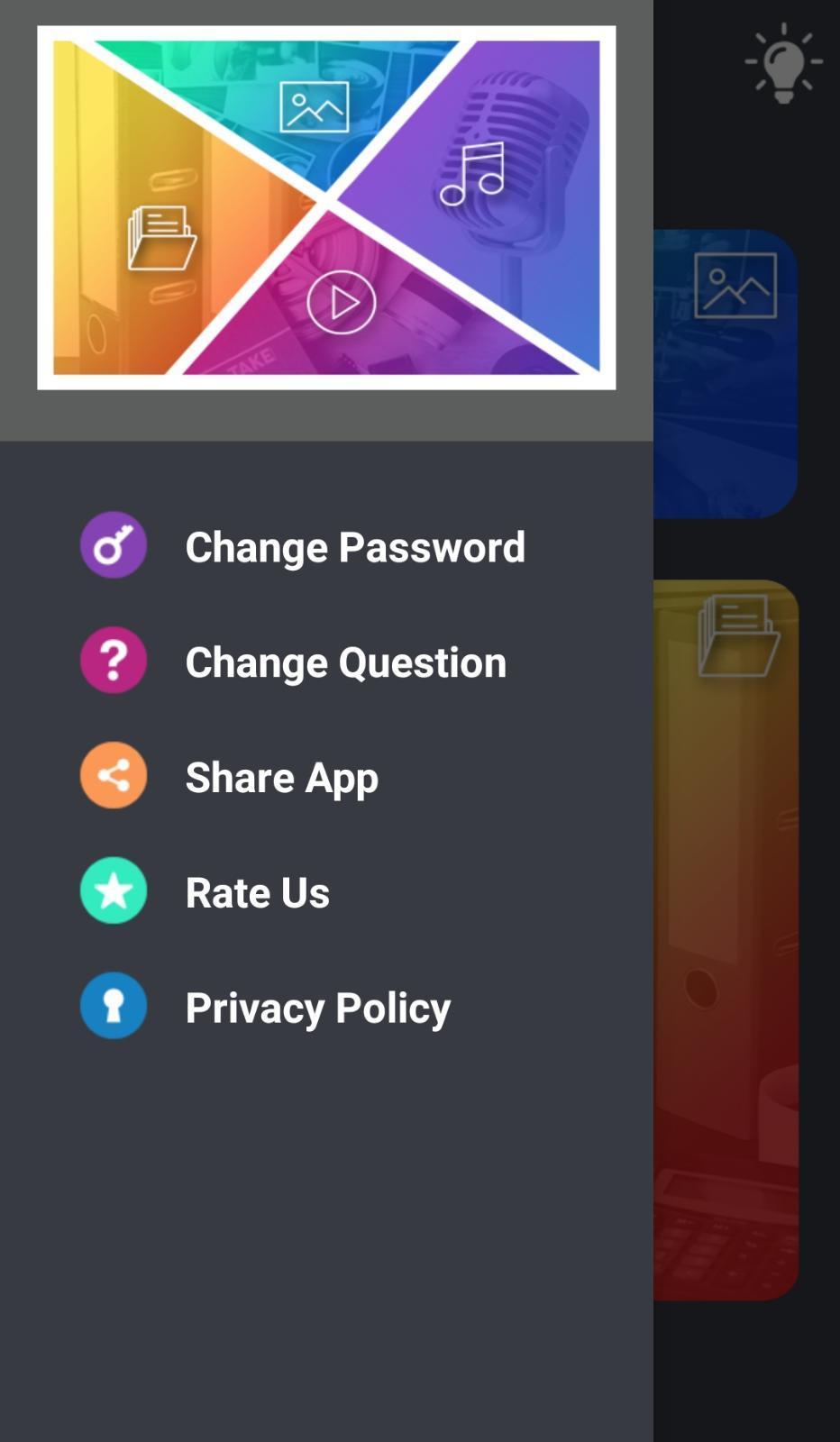Tap the lightbulb icon
The image size is (840, 1442).
tap(783, 63)
